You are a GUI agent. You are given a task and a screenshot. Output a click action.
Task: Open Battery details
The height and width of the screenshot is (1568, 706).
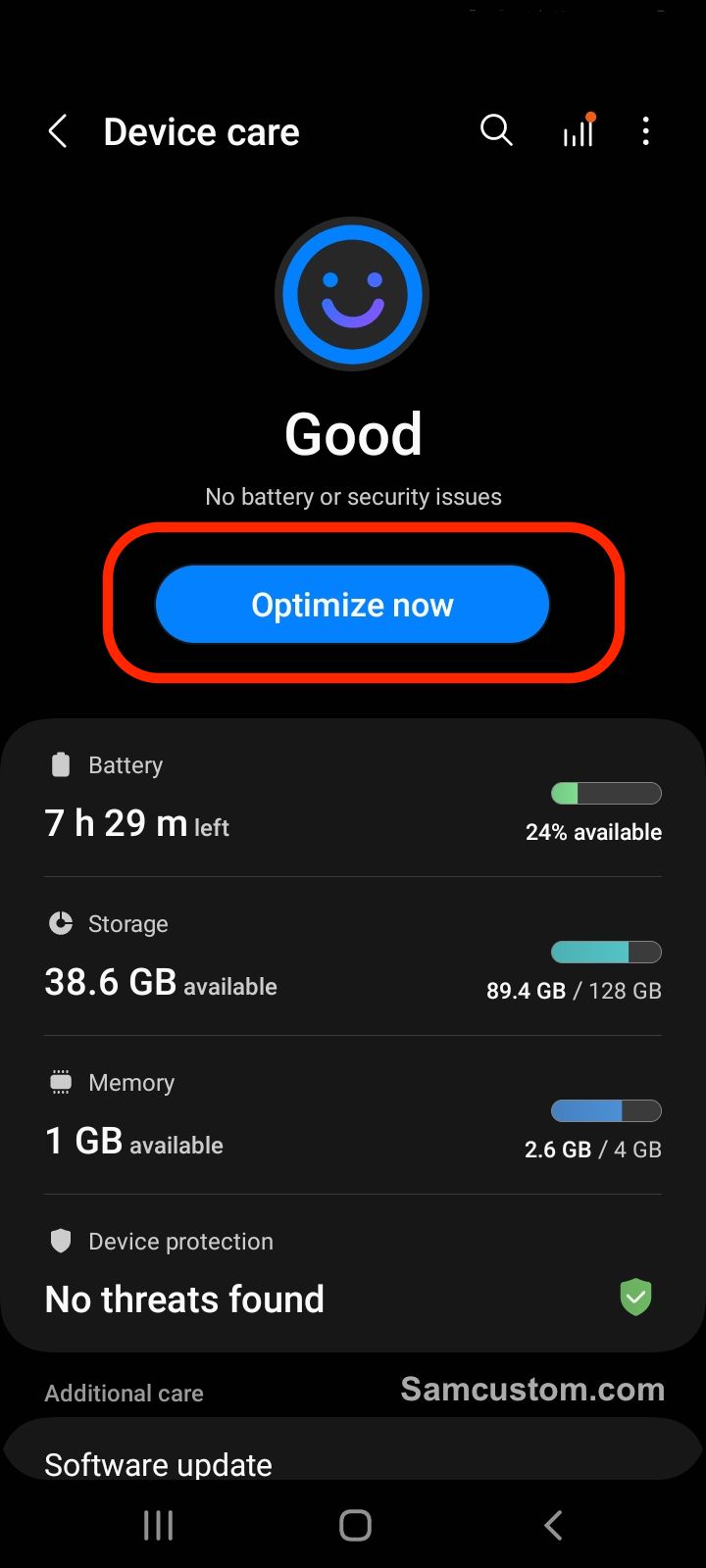tap(353, 798)
